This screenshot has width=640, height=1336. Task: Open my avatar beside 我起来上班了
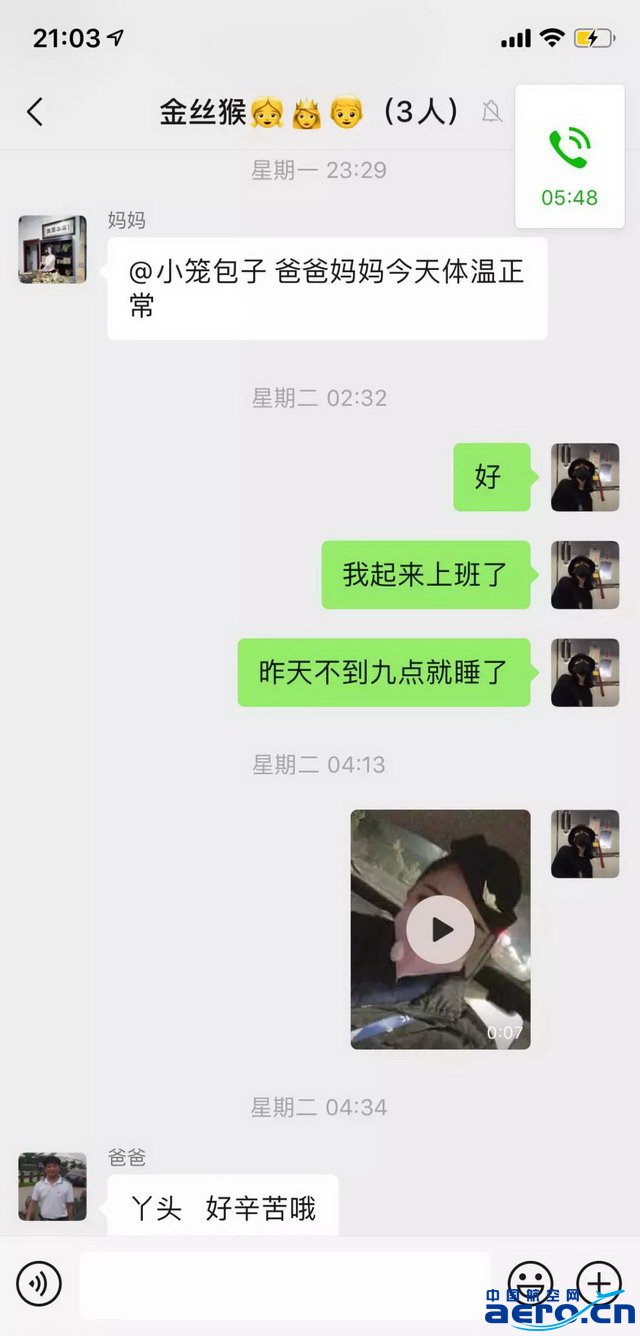[585, 575]
